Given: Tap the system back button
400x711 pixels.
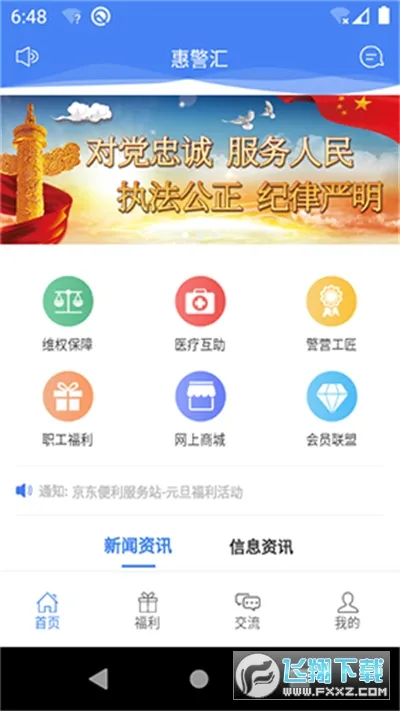Looking at the screenshot, I should (x=99, y=679).
